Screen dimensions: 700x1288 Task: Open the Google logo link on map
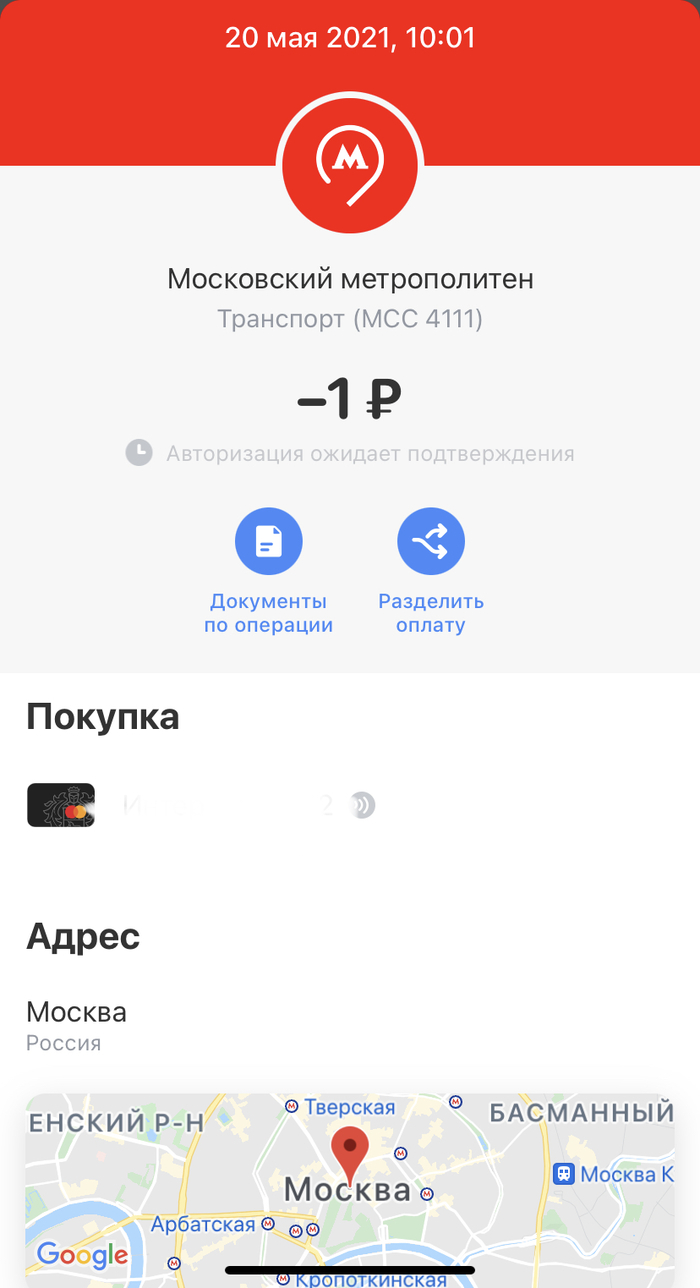point(82,1255)
